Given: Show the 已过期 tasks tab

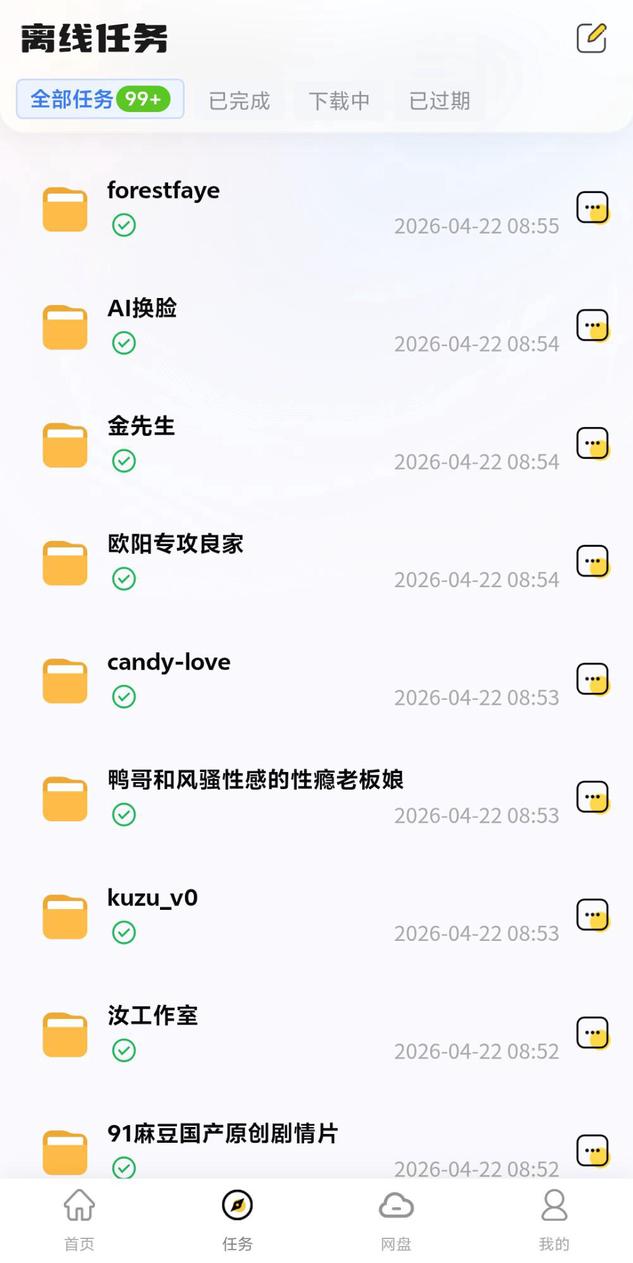Looking at the screenshot, I should tap(439, 101).
